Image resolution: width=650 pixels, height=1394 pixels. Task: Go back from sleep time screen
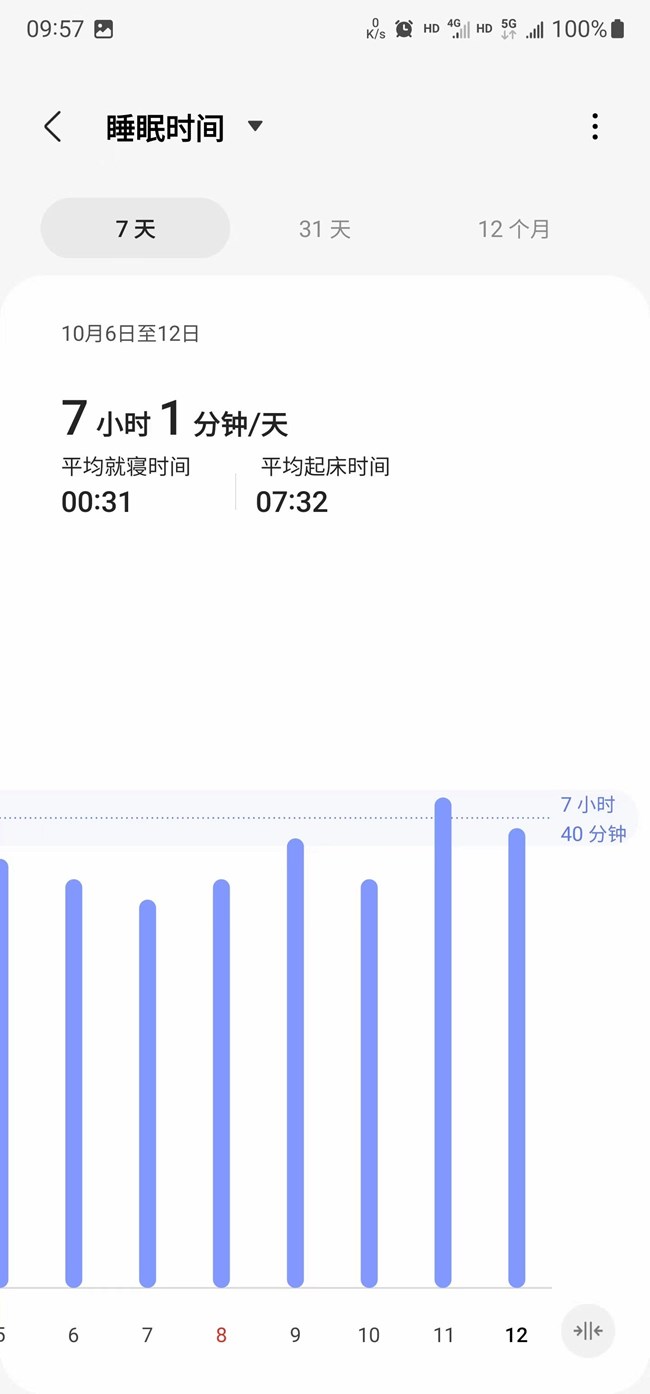(x=53, y=127)
